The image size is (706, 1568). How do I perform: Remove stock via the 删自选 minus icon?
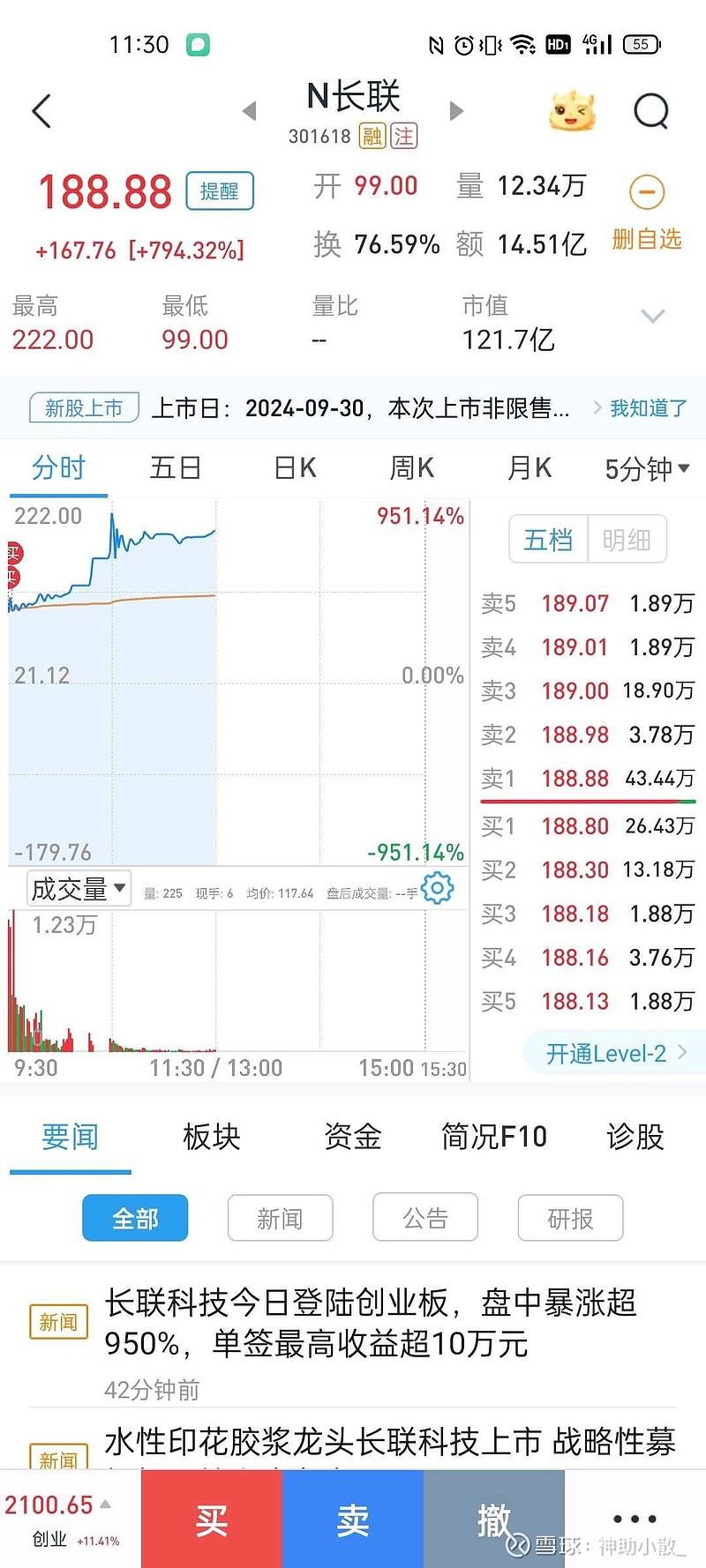tap(647, 192)
